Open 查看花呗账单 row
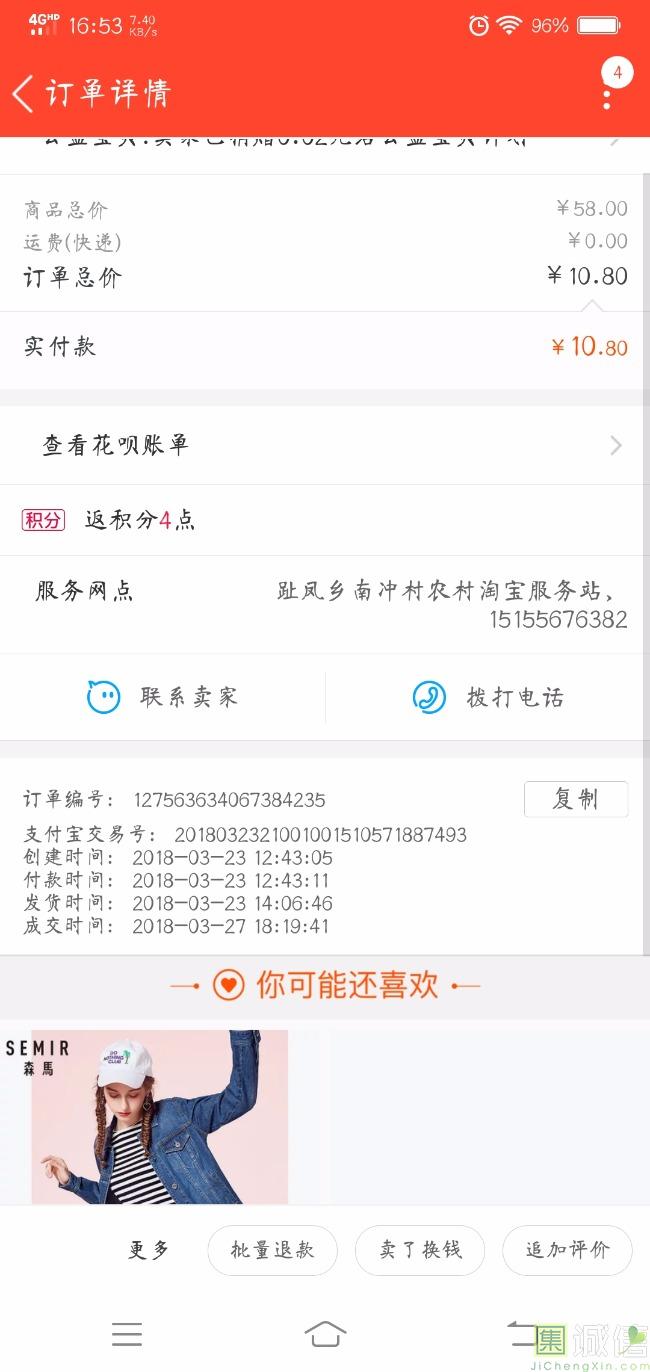 click(324, 445)
